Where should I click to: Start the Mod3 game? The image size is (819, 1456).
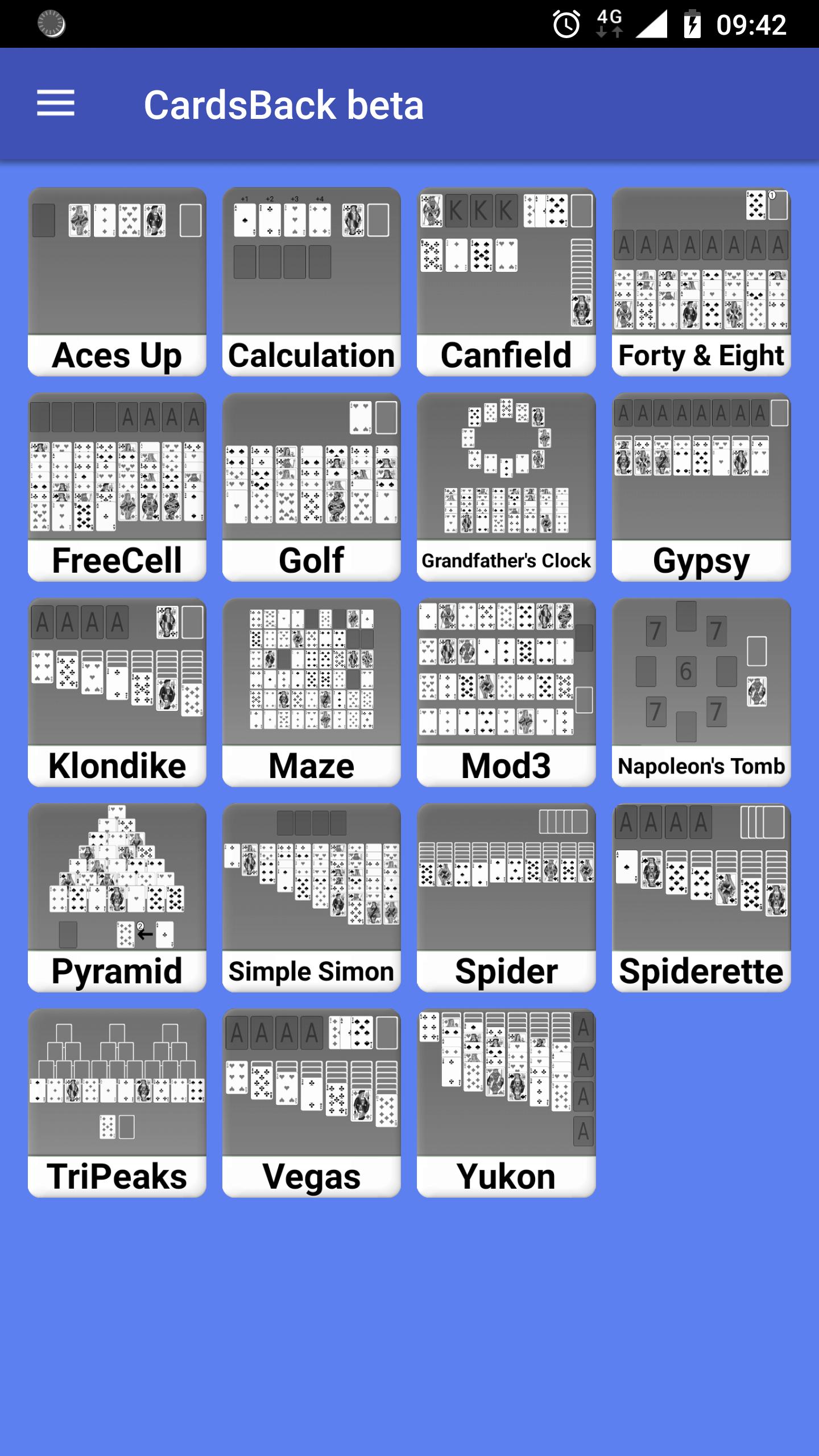pos(506,692)
